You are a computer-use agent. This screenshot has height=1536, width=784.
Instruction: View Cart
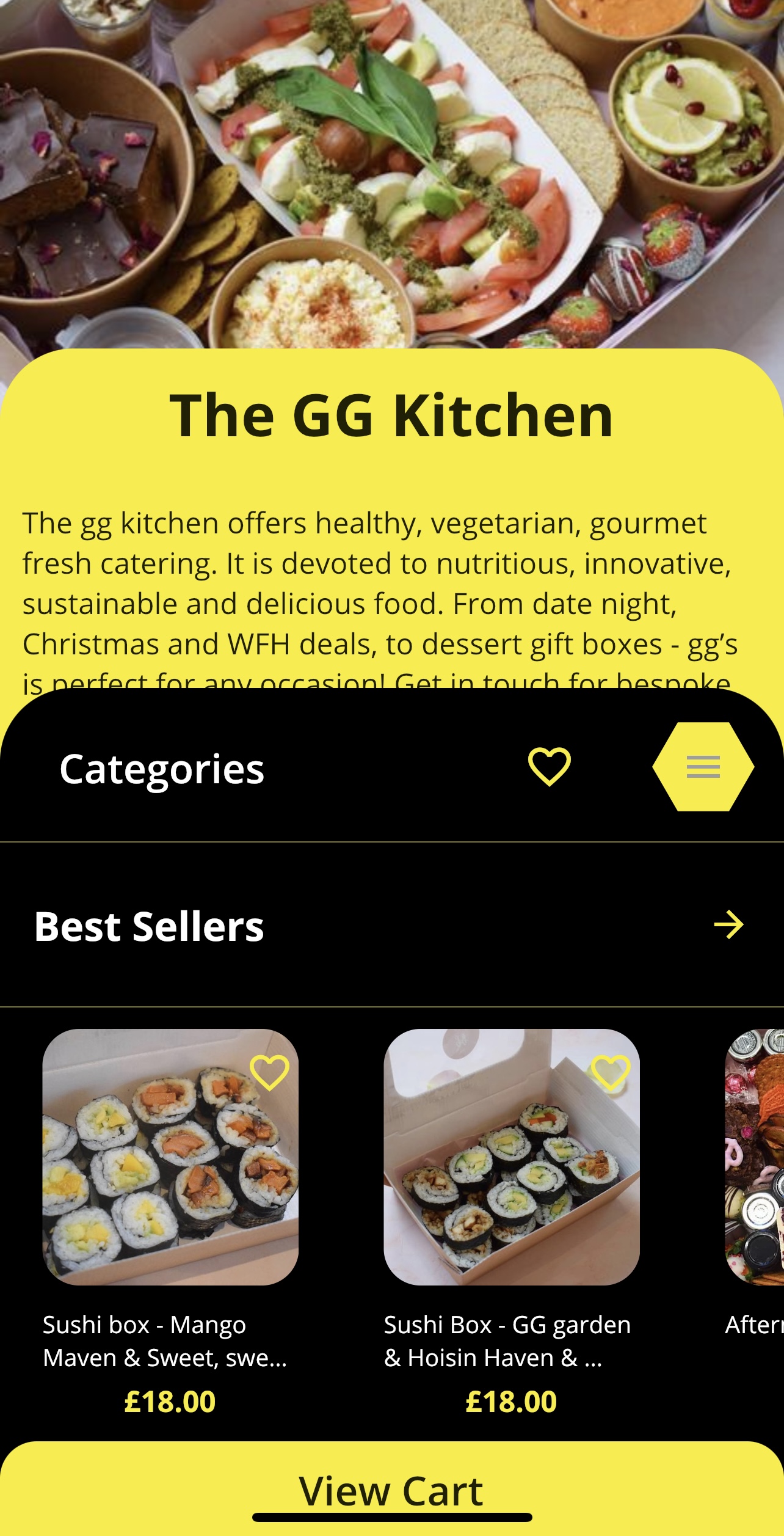tap(391, 1490)
